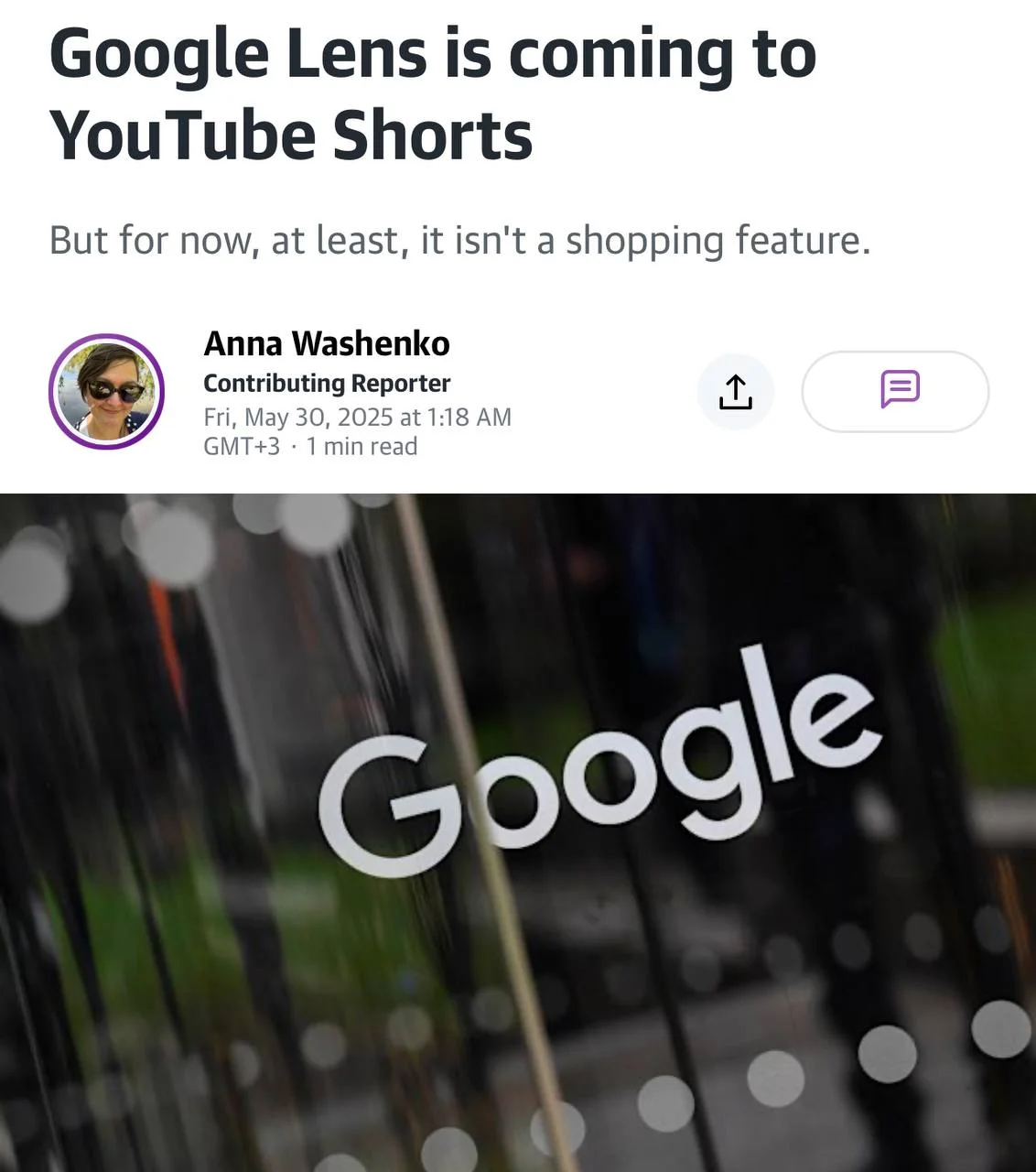Share this article
Image resolution: width=1036 pixels, height=1172 pixels.
(736, 392)
